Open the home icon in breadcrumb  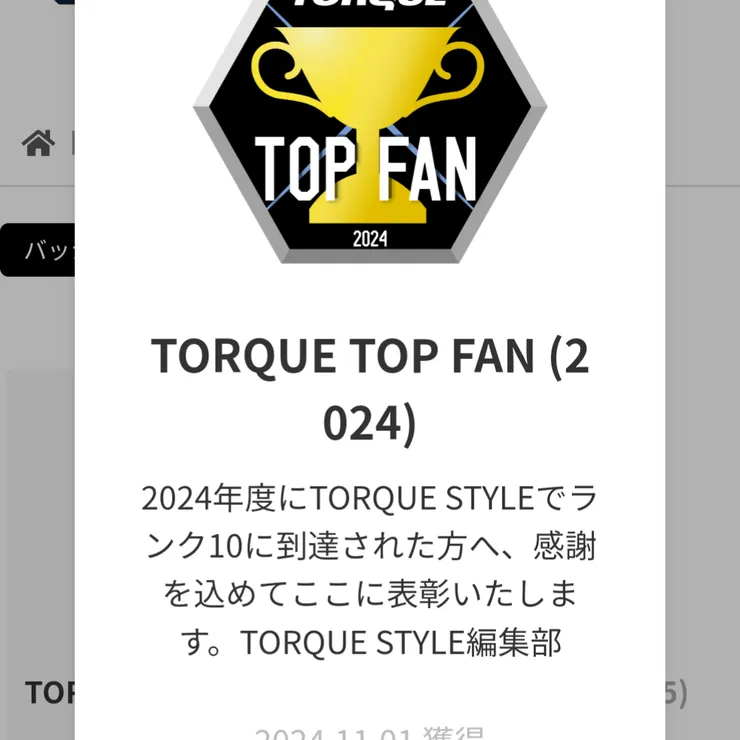click(39, 144)
